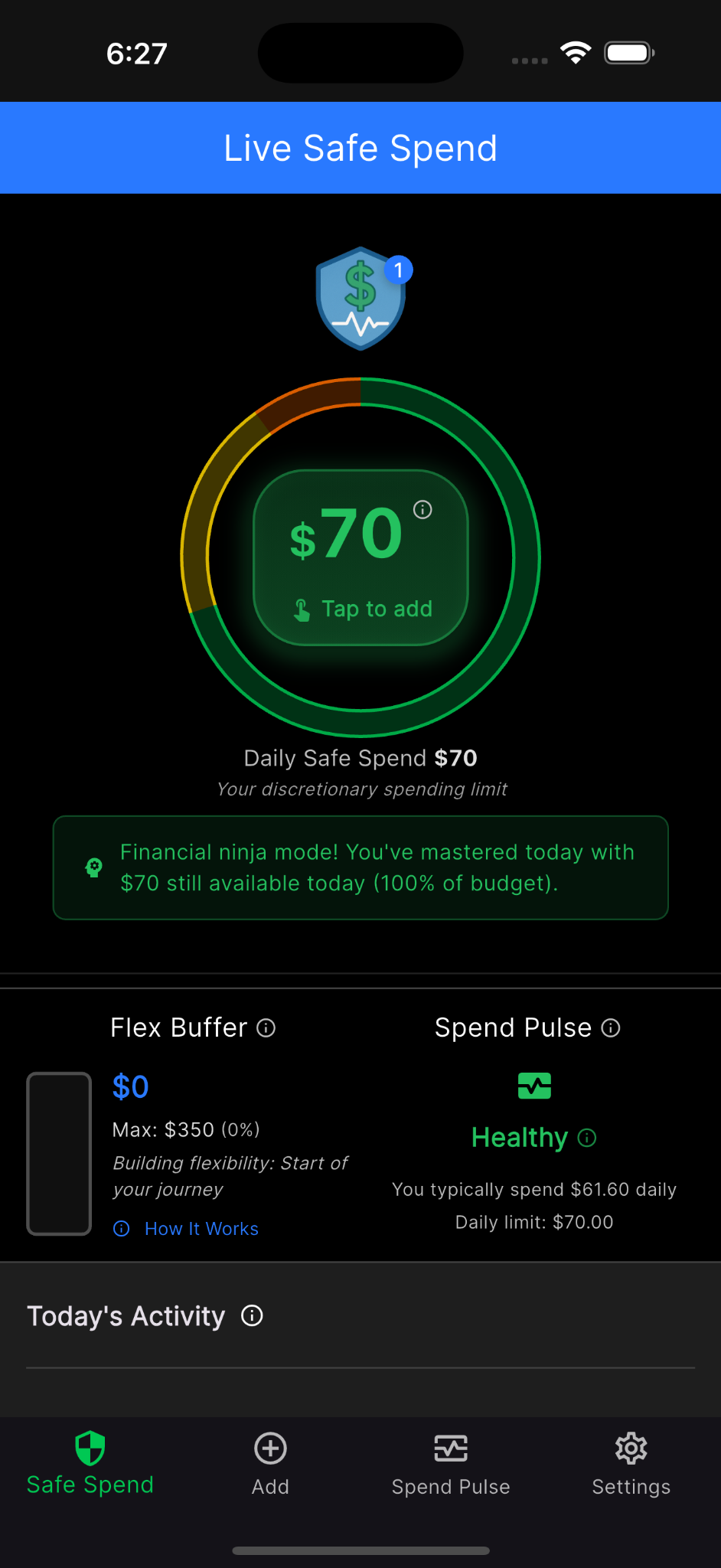721x1568 pixels.
Task: Click the finger tap icon next to add
Action: point(302,609)
